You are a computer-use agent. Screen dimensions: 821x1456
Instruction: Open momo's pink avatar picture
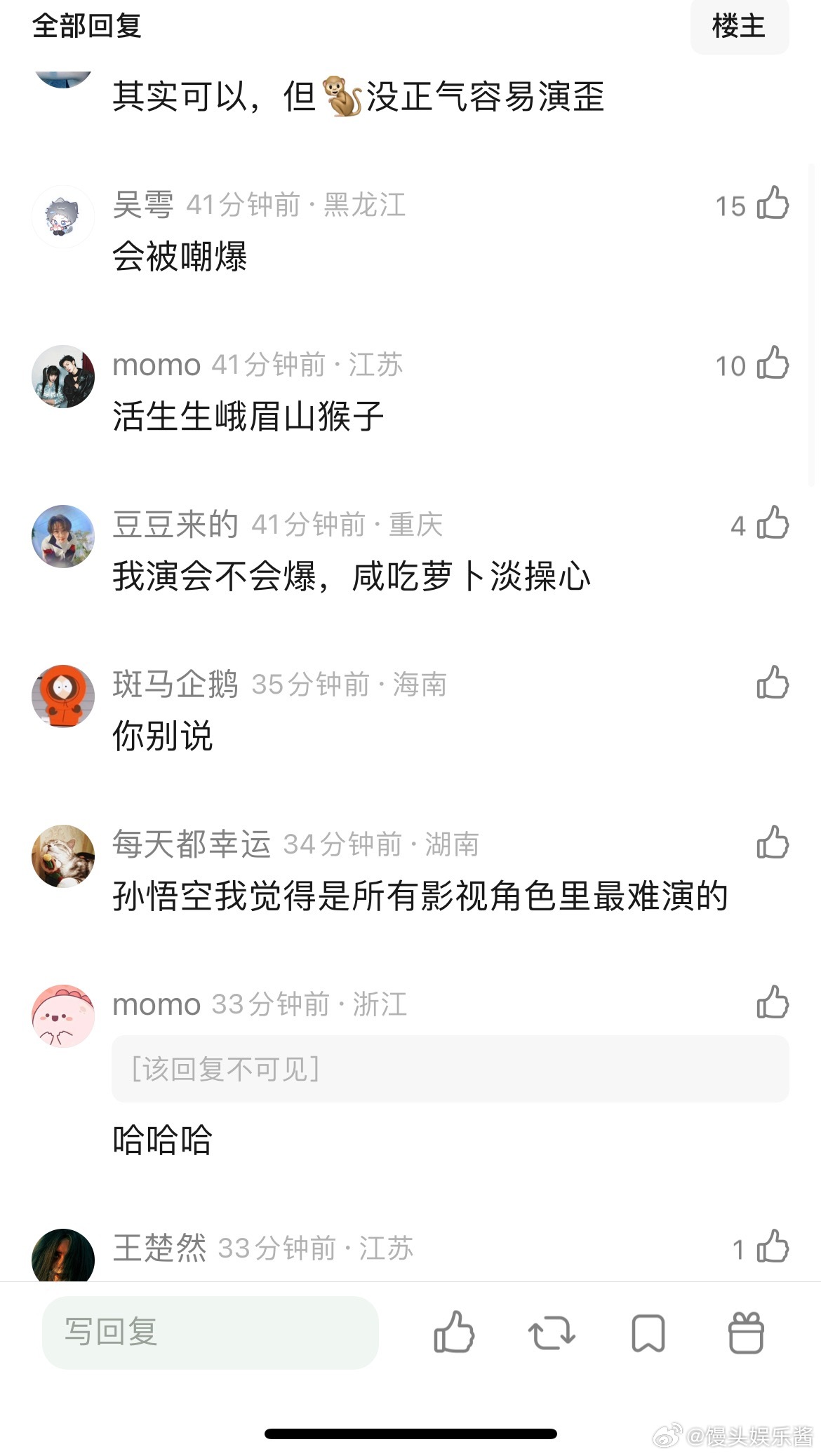coord(63,1016)
